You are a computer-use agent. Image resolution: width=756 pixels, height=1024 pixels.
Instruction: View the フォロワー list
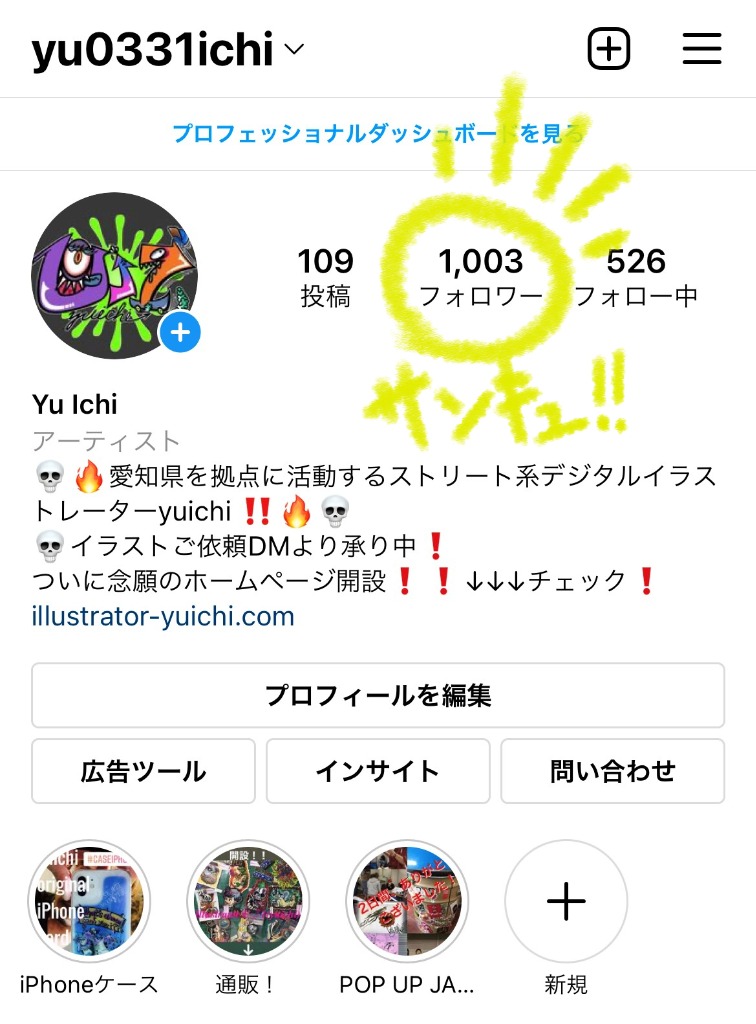[481, 276]
